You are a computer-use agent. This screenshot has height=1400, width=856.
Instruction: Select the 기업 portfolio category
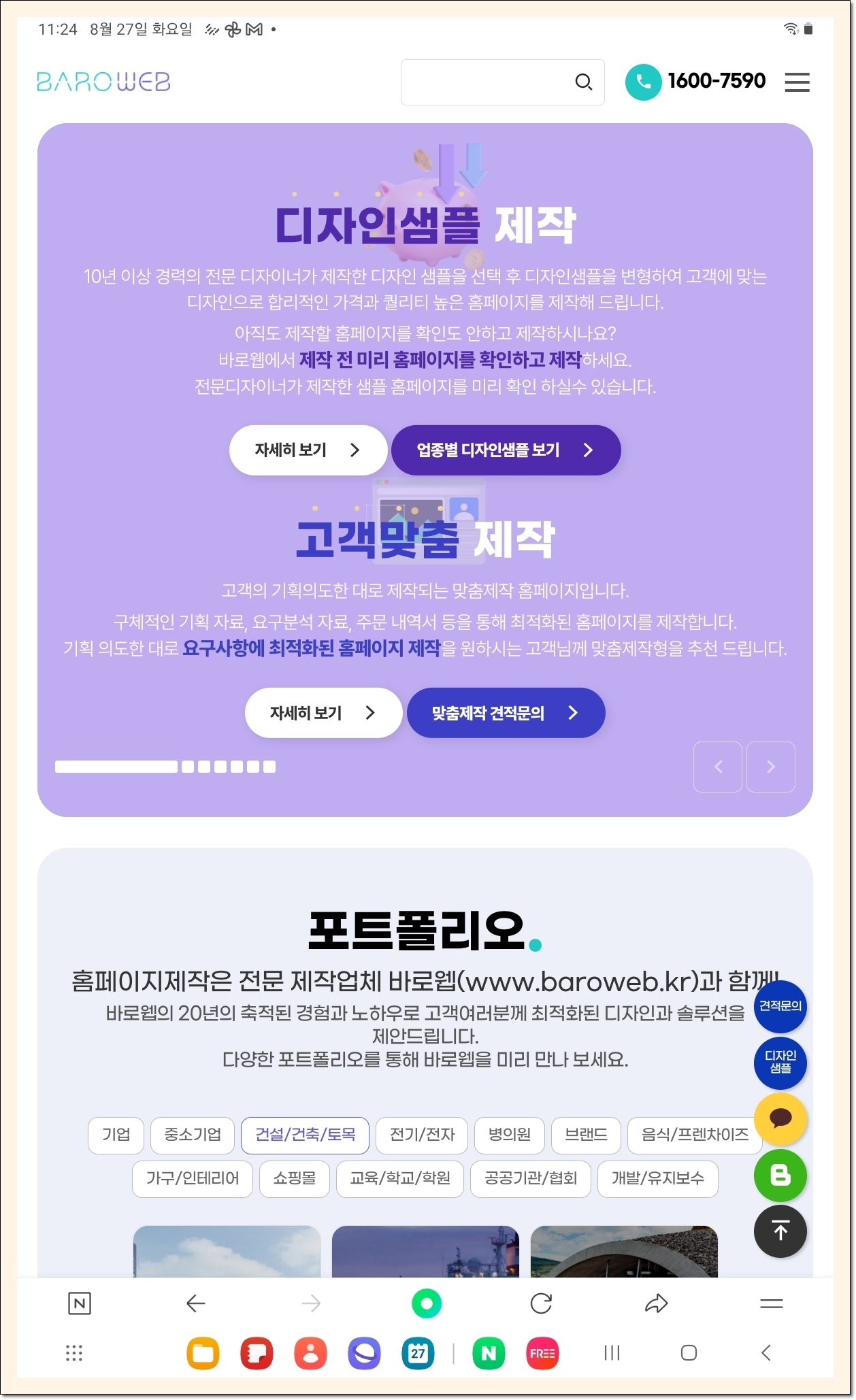tap(116, 1135)
